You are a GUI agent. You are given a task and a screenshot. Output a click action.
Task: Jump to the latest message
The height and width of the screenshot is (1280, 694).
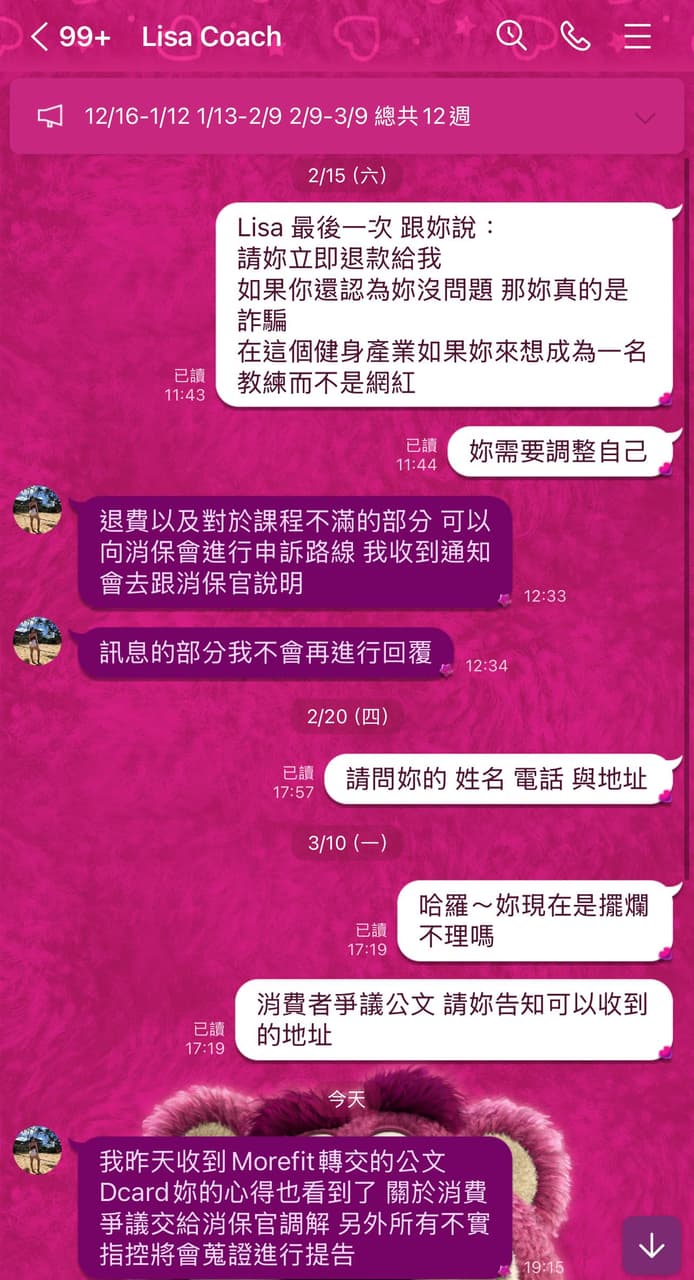coord(651,1245)
